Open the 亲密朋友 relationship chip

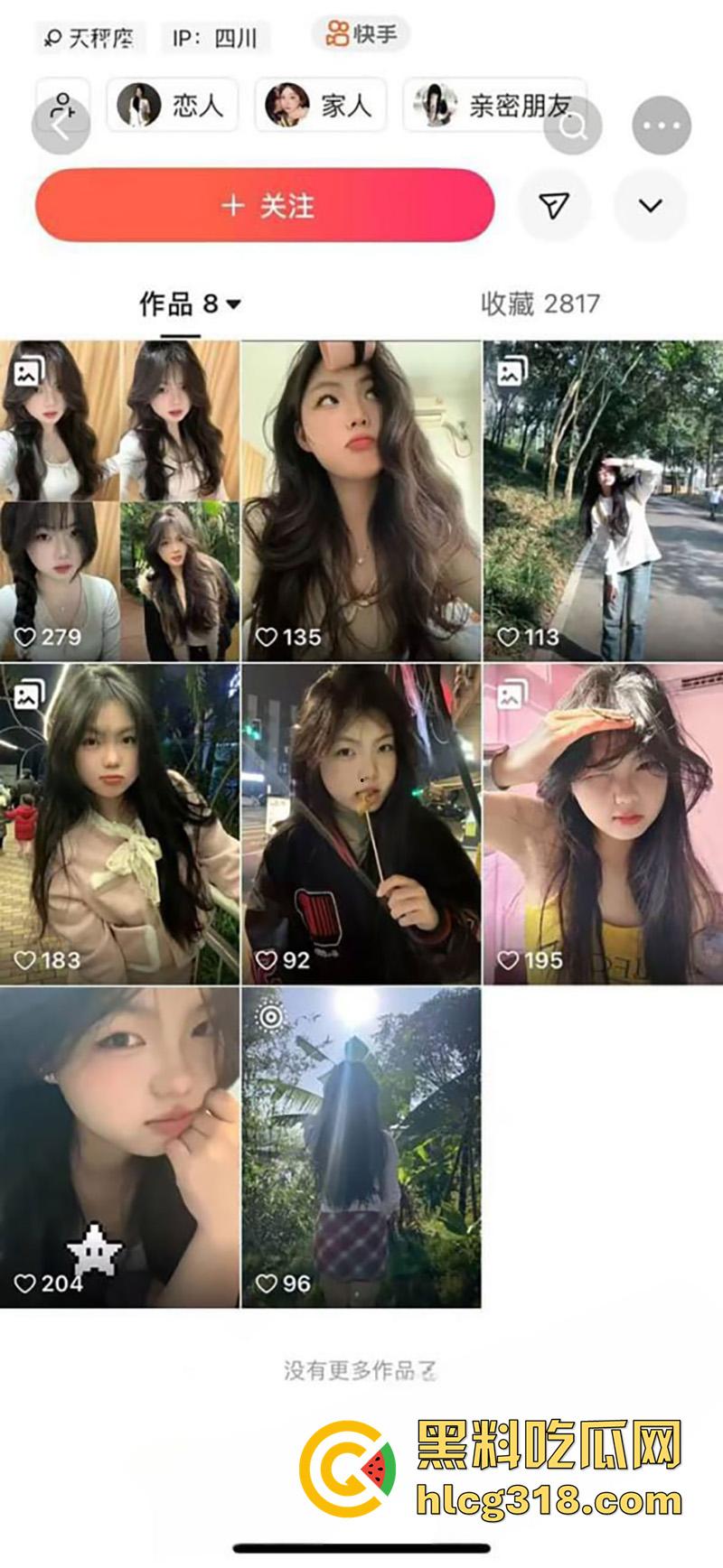pyautogui.click(x=495, y=106)
